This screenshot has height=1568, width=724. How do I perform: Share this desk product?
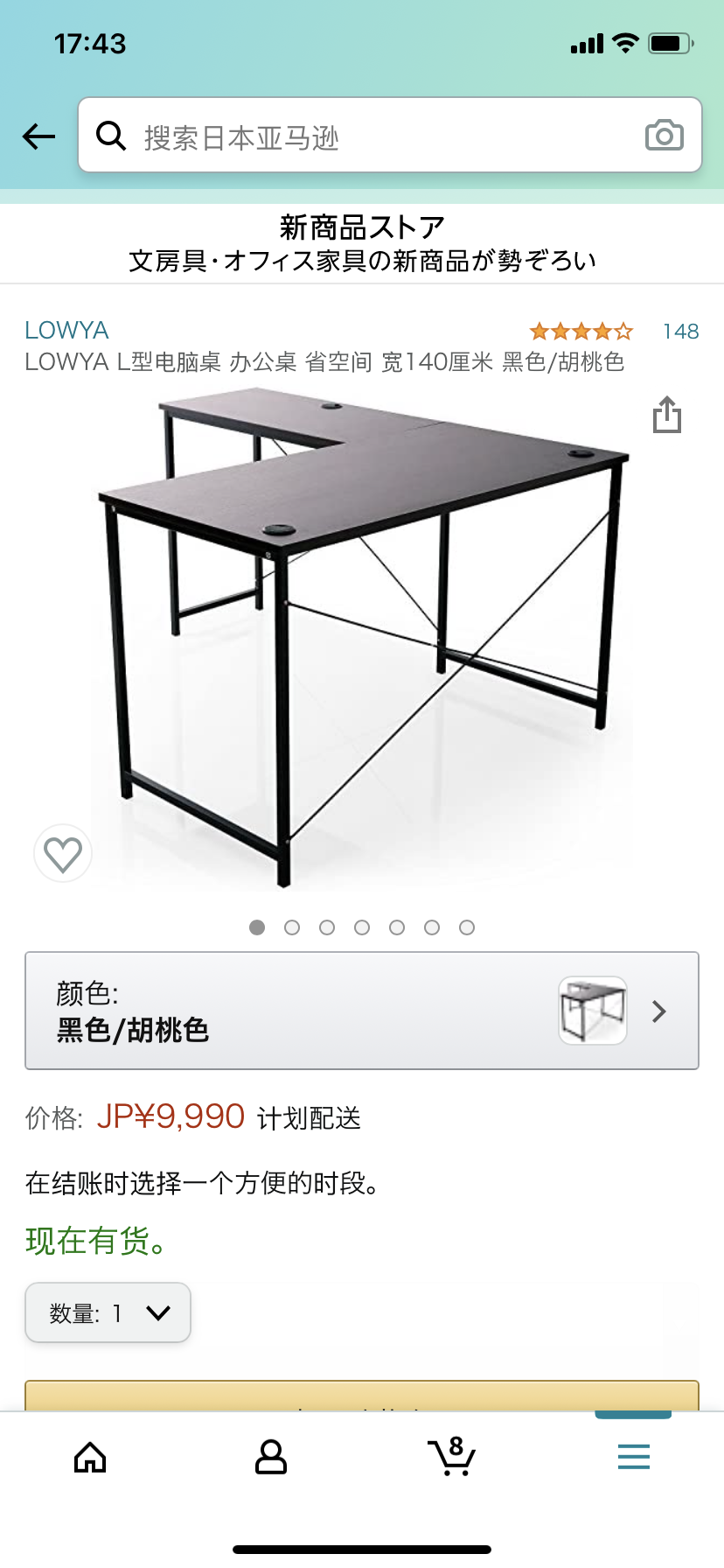point(666,415)
